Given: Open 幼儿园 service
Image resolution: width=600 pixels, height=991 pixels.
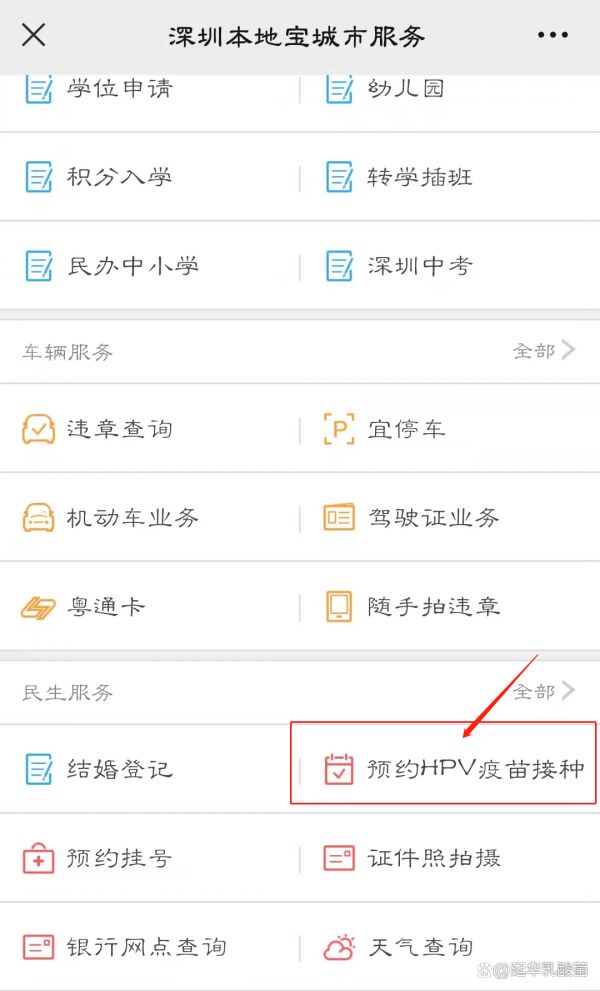Looking at the screenshot, I should (450, 88).
